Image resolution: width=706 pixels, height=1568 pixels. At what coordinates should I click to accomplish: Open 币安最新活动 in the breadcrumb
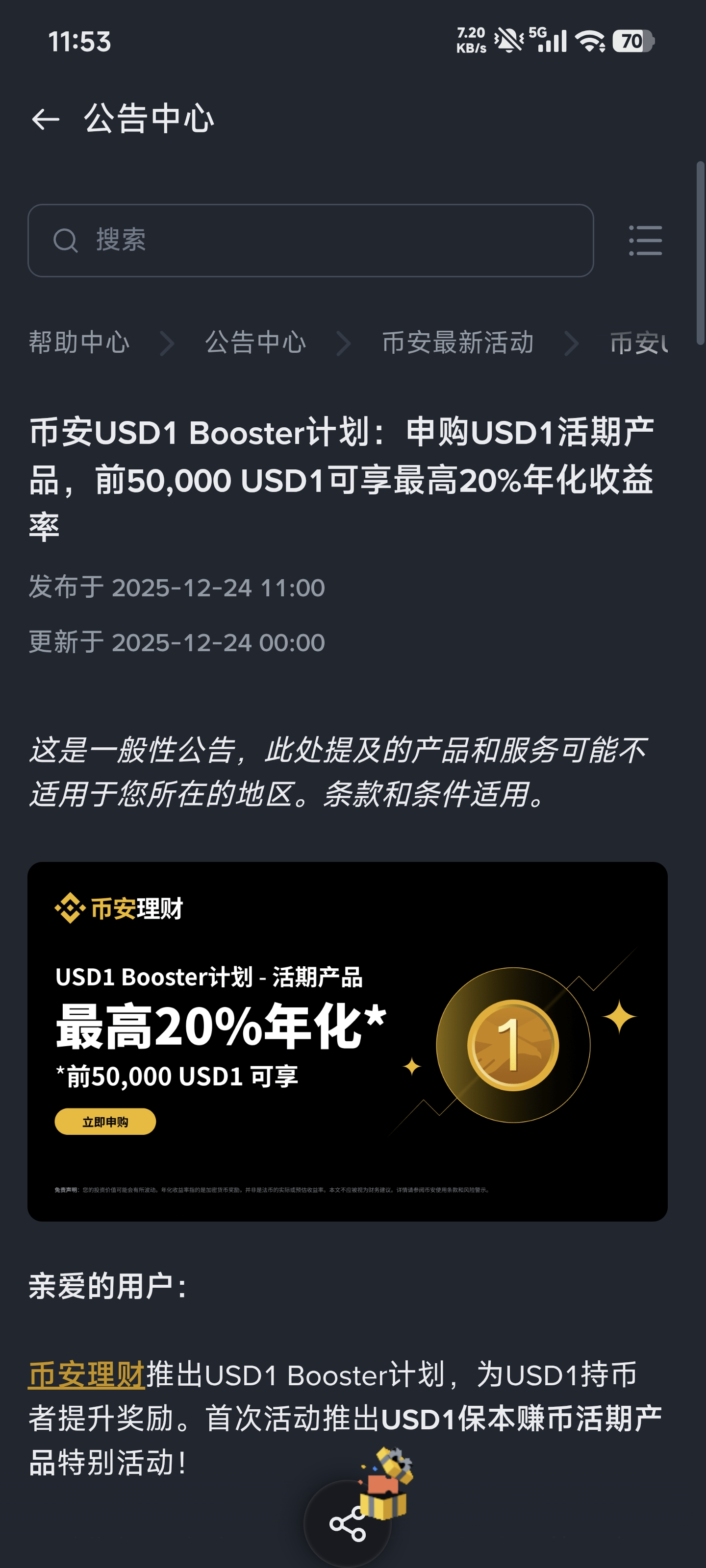457,343
